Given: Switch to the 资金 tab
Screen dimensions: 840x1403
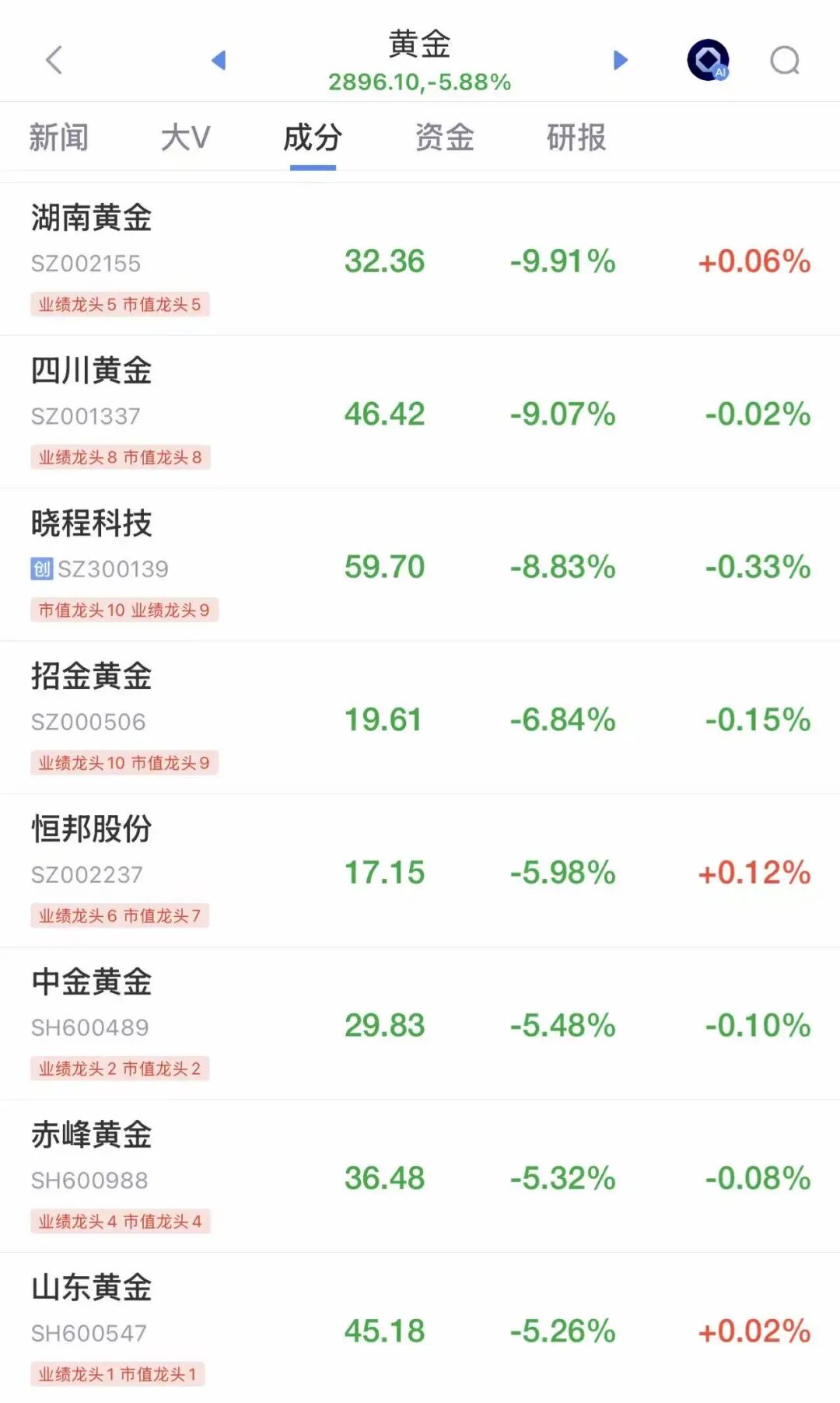Looking at the screenshot, I should click(x=444, y=138).
